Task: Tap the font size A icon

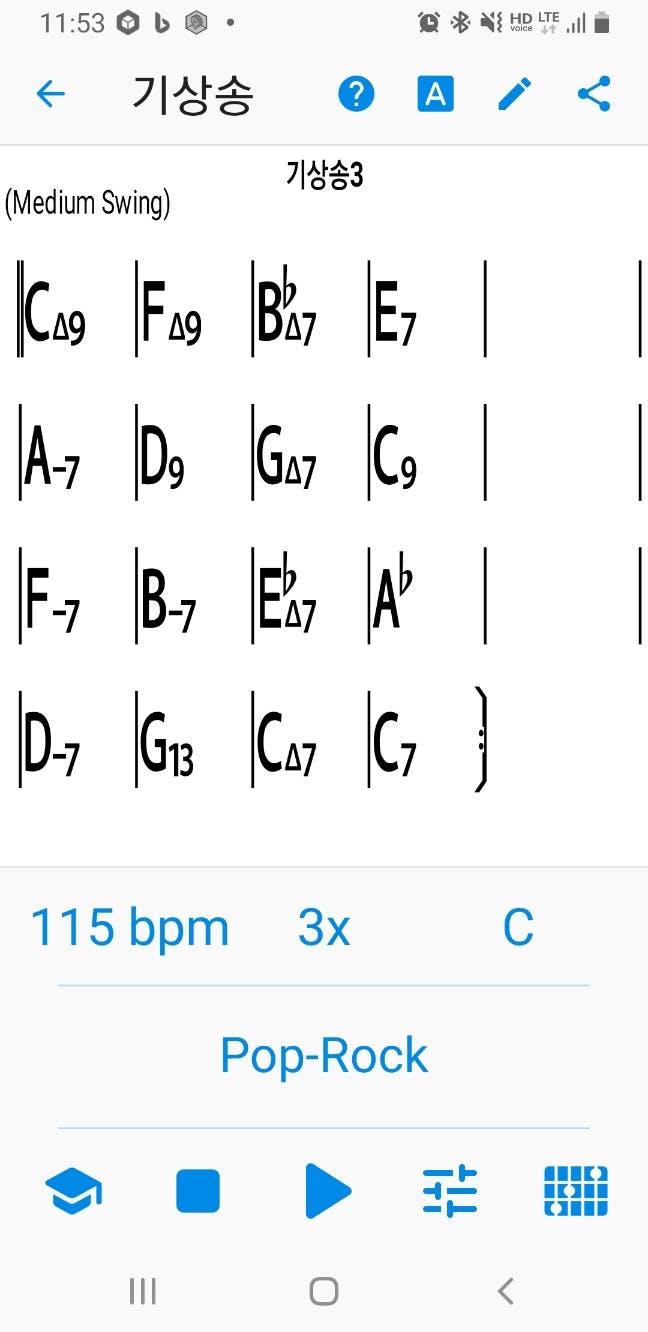Action: pyautogui.click(x=435, y=95)
